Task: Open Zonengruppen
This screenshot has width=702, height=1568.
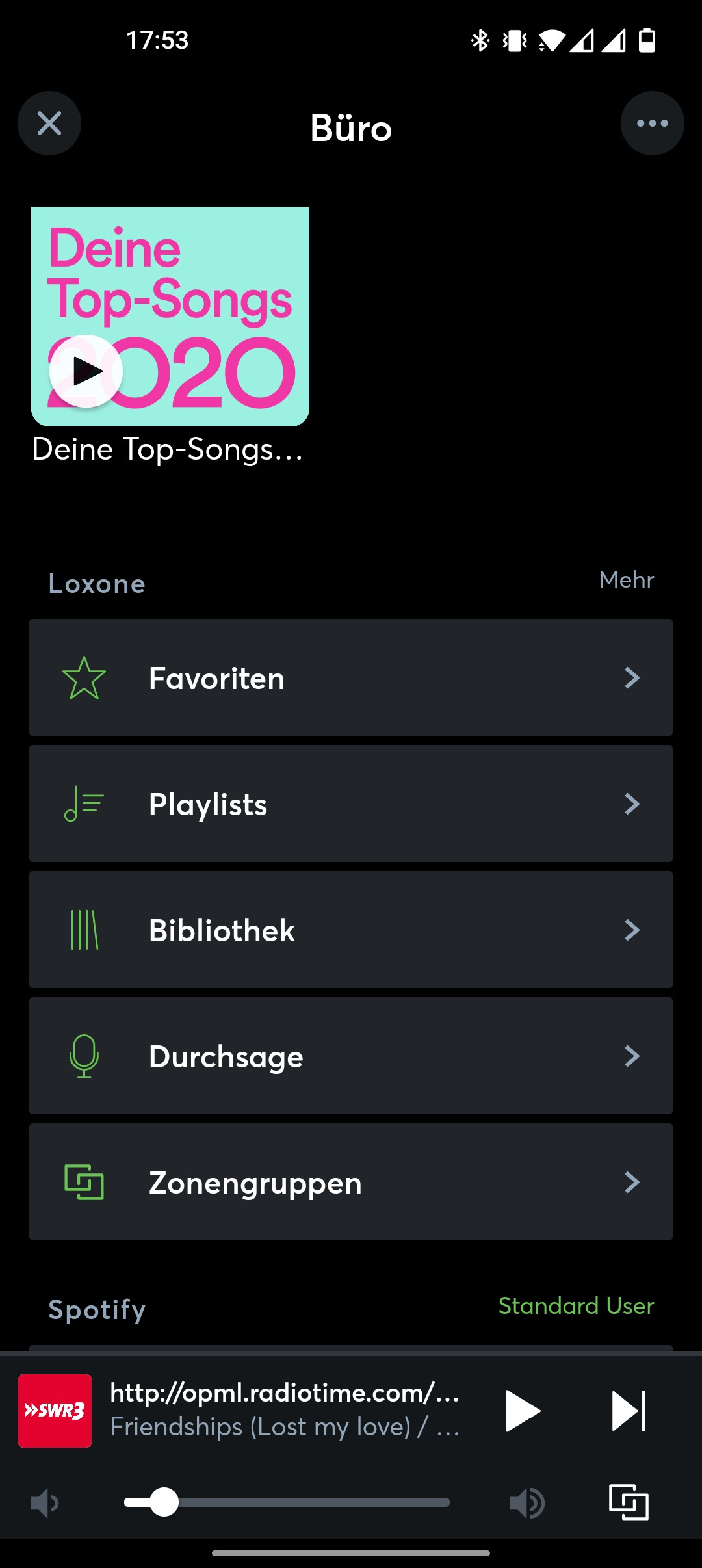Action: (351, 1182)
